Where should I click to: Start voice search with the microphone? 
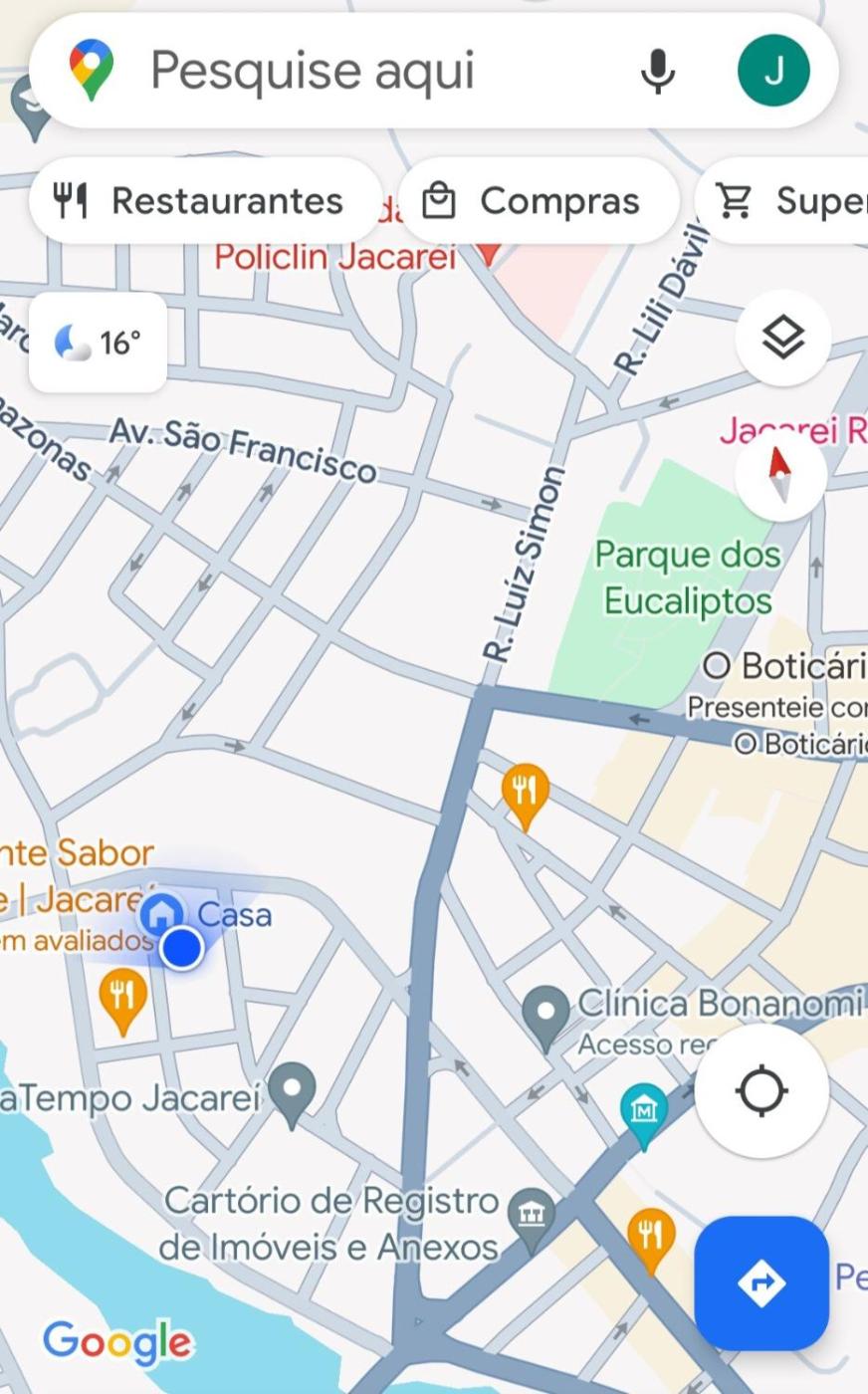(657, 71)
